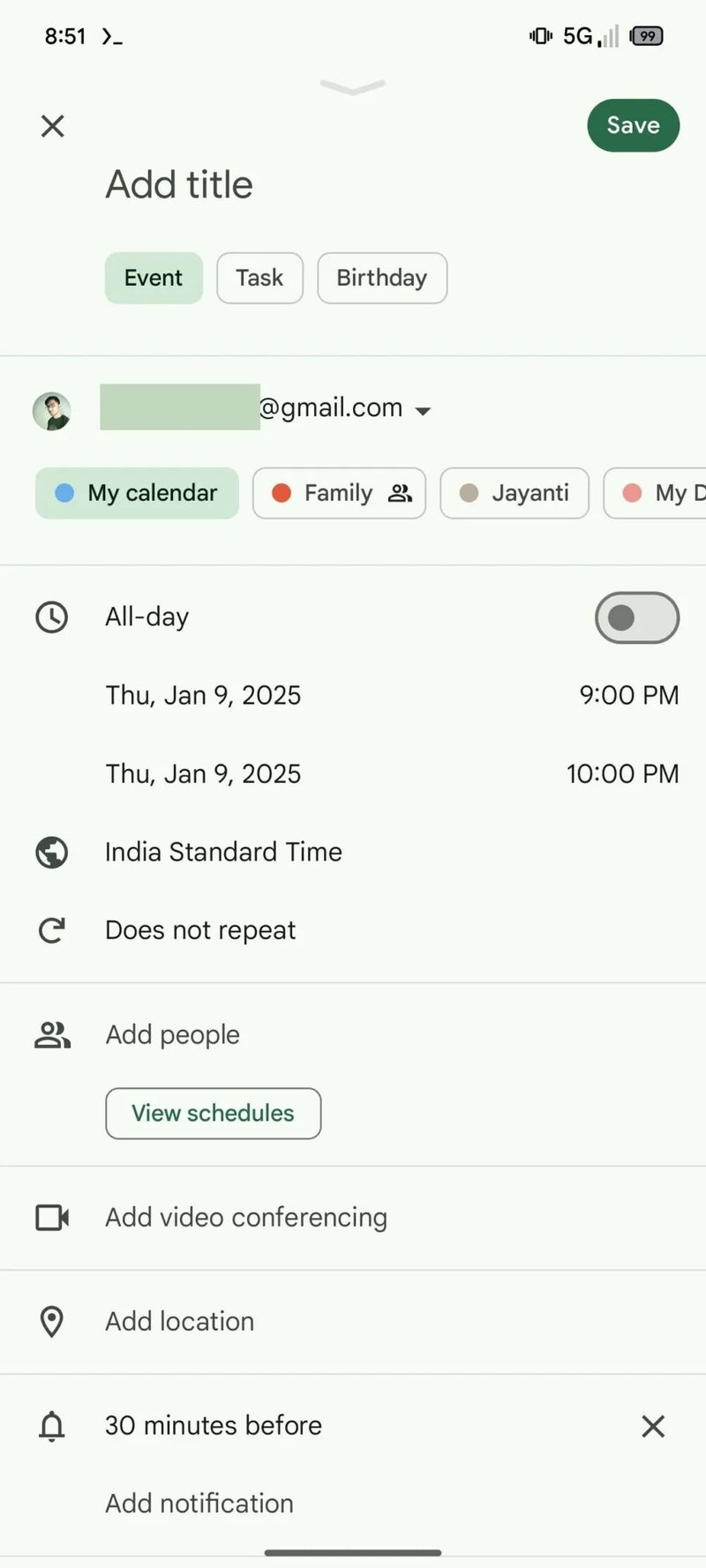Viewport: 706px width, 1568px height.
Task: Enable the All-day toggle
Action: [636, 617]
